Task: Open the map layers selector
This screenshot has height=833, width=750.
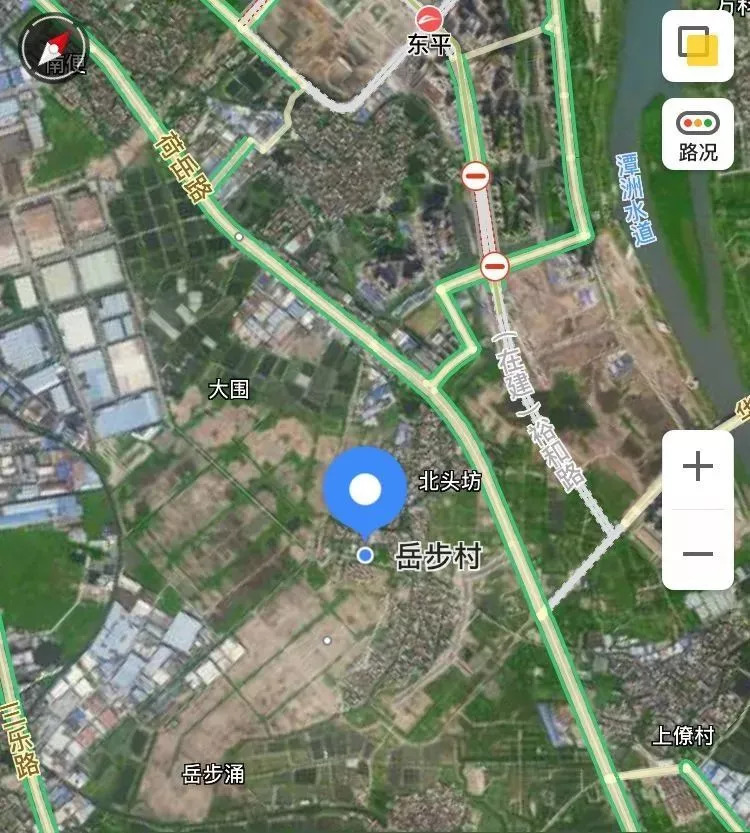Action: tap(698, 45)
